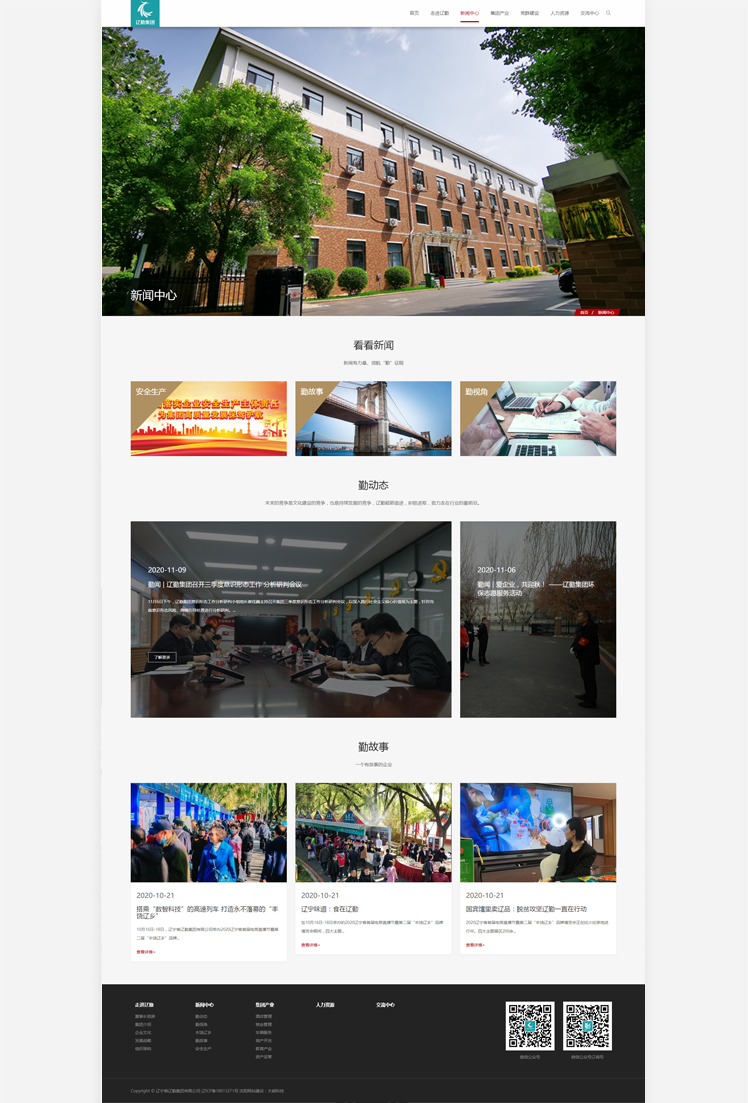The image size is (748, 1103).
Task: Open the 安全生产 news category tile
Action: click(208, 418)
